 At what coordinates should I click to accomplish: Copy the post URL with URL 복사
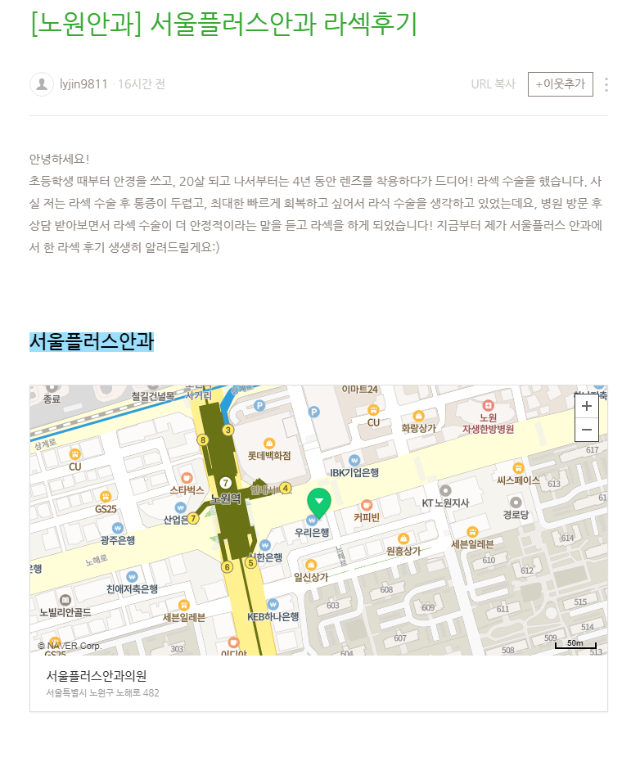click(x=493, y=84)
